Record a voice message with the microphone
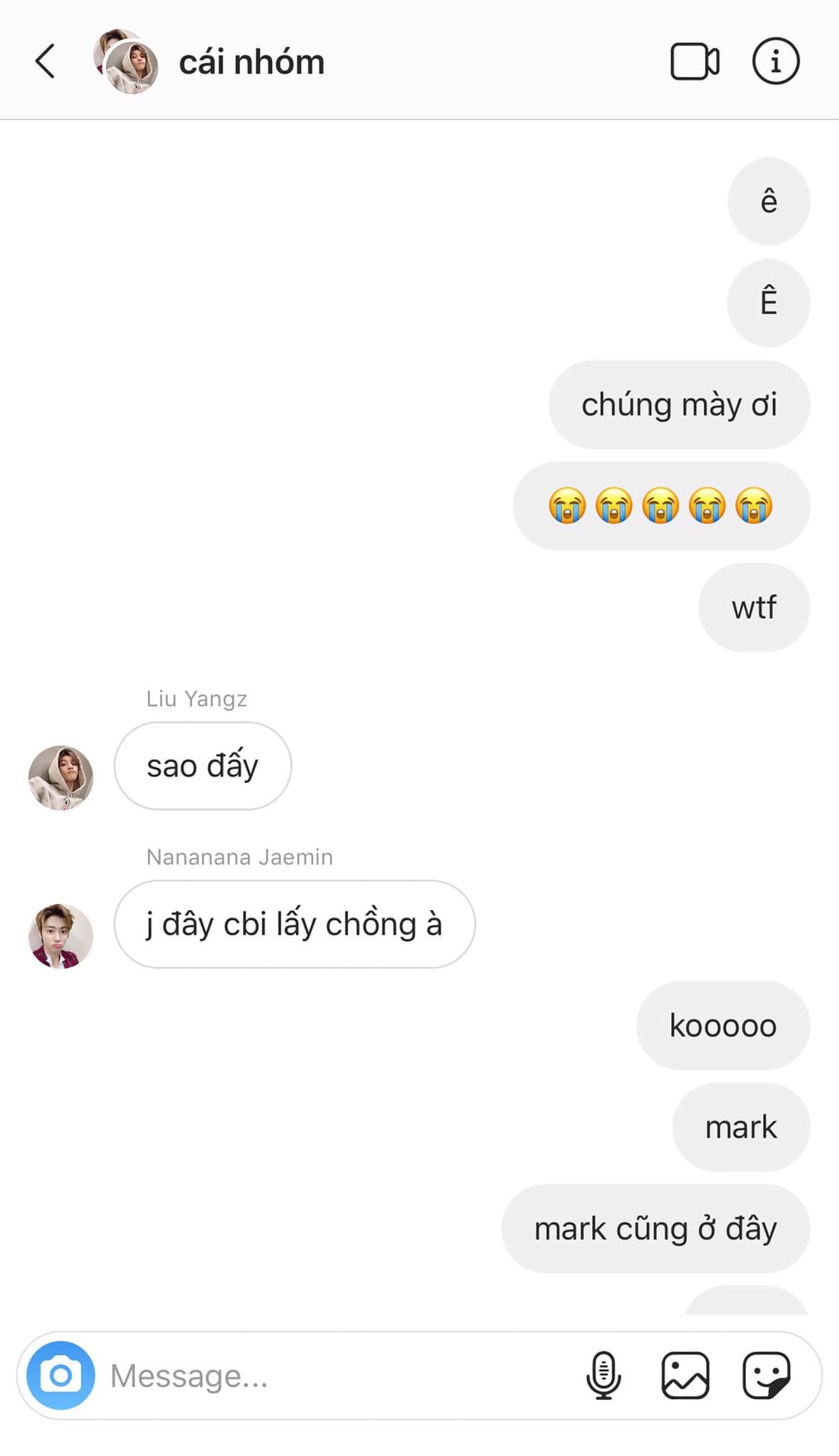The width and height of the screenshot is (839, 1456). (604, 1376)
